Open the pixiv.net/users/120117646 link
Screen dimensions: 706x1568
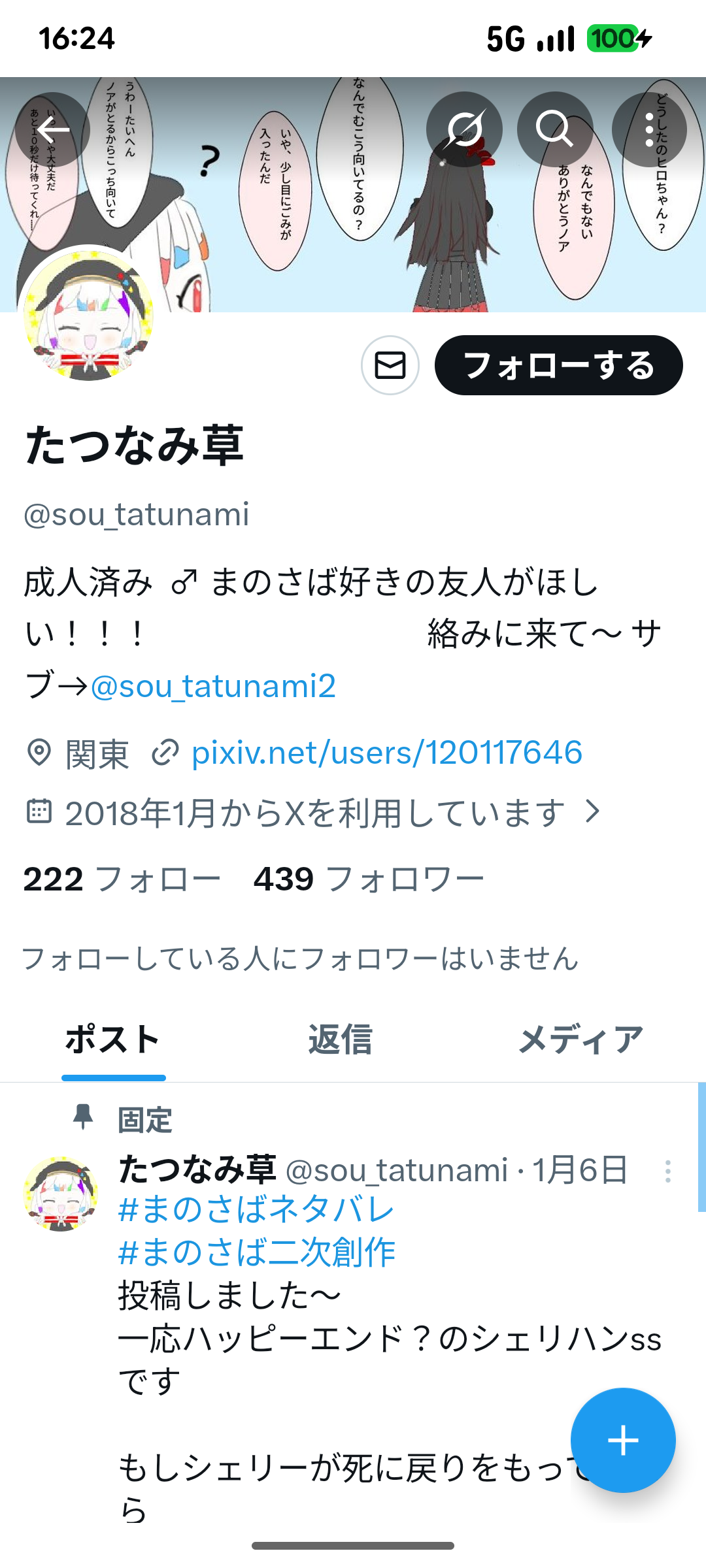[x=386, y=753]
